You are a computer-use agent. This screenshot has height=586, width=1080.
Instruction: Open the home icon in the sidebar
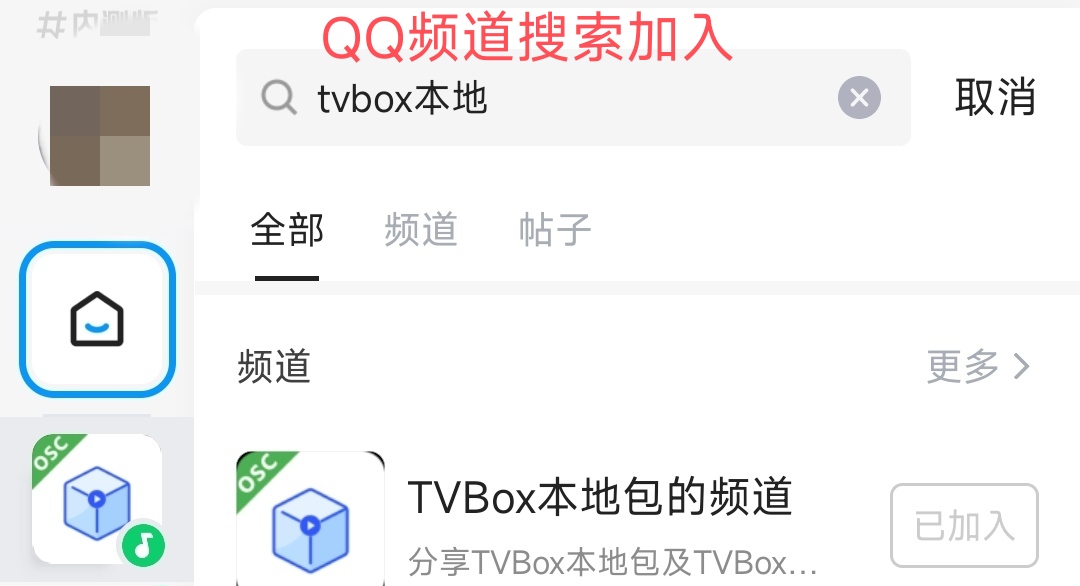(97, 320)
